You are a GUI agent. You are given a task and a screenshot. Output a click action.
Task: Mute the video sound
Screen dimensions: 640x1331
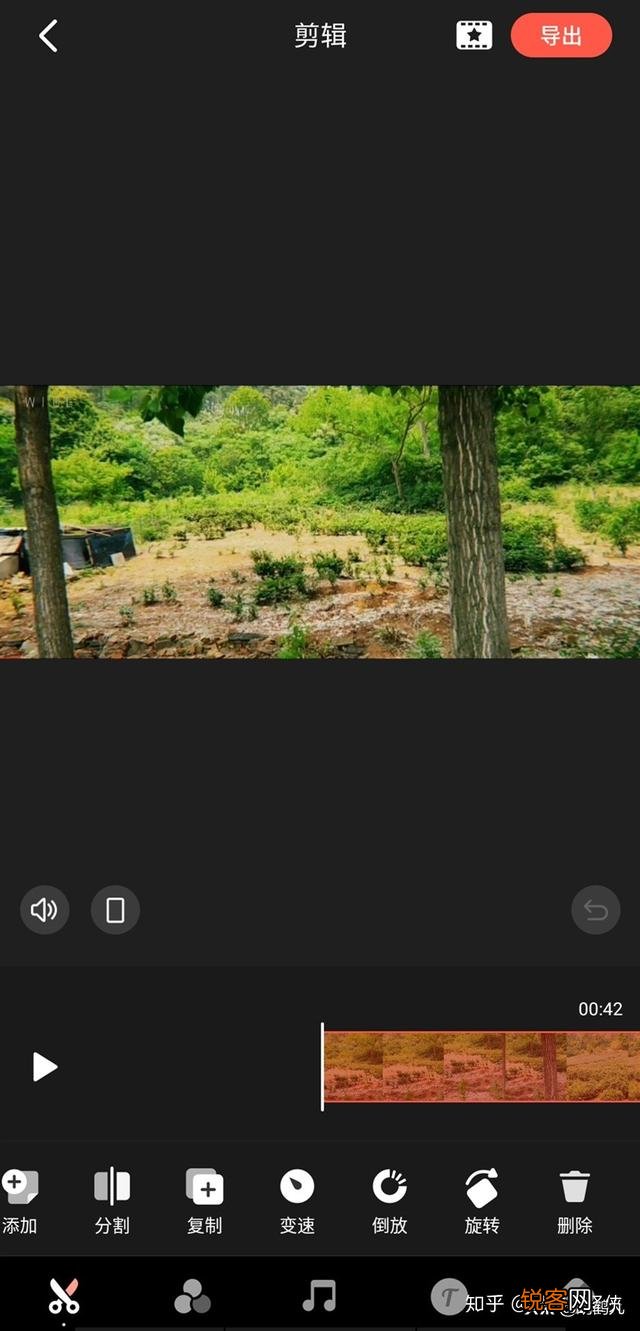(44, 910)
